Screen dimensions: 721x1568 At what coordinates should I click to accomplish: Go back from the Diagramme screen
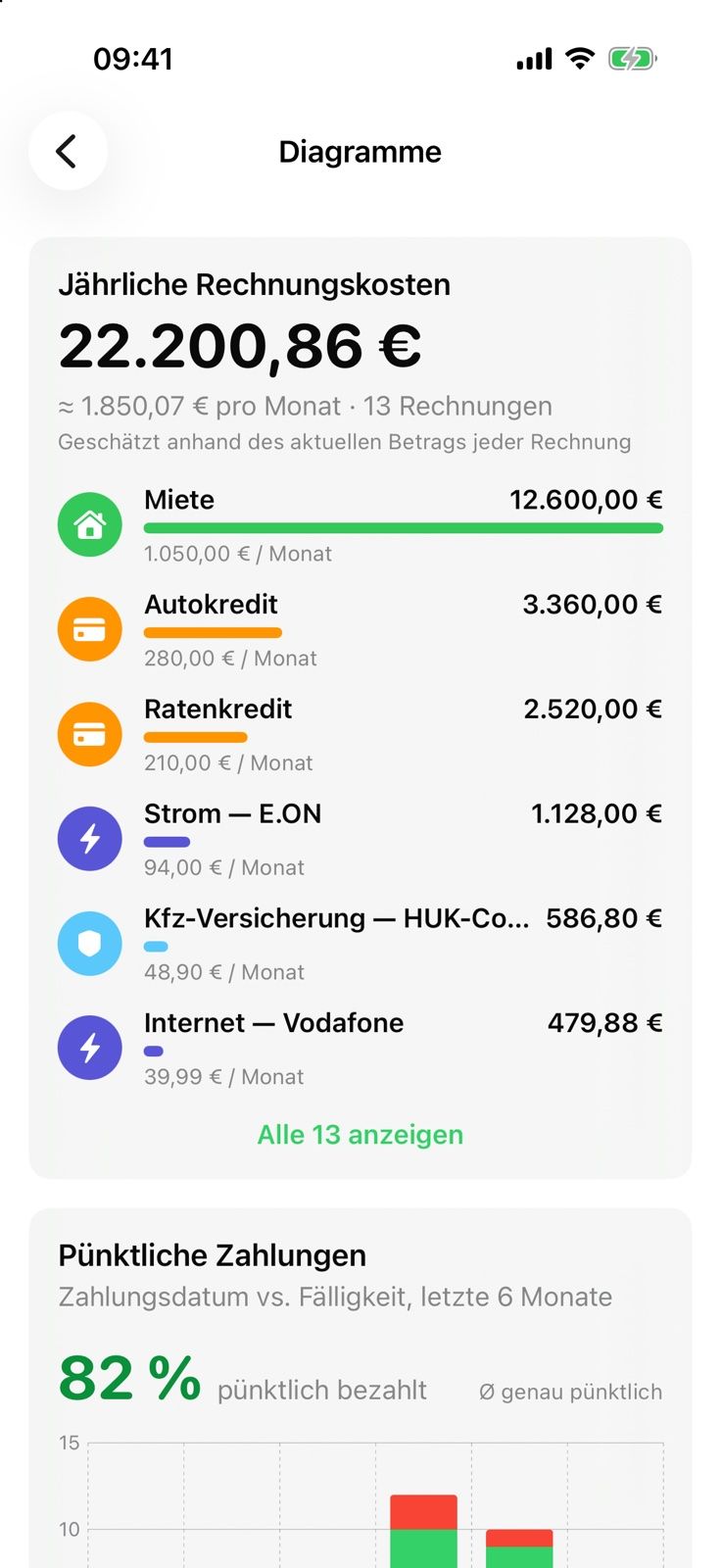click(x=67, y=151)
